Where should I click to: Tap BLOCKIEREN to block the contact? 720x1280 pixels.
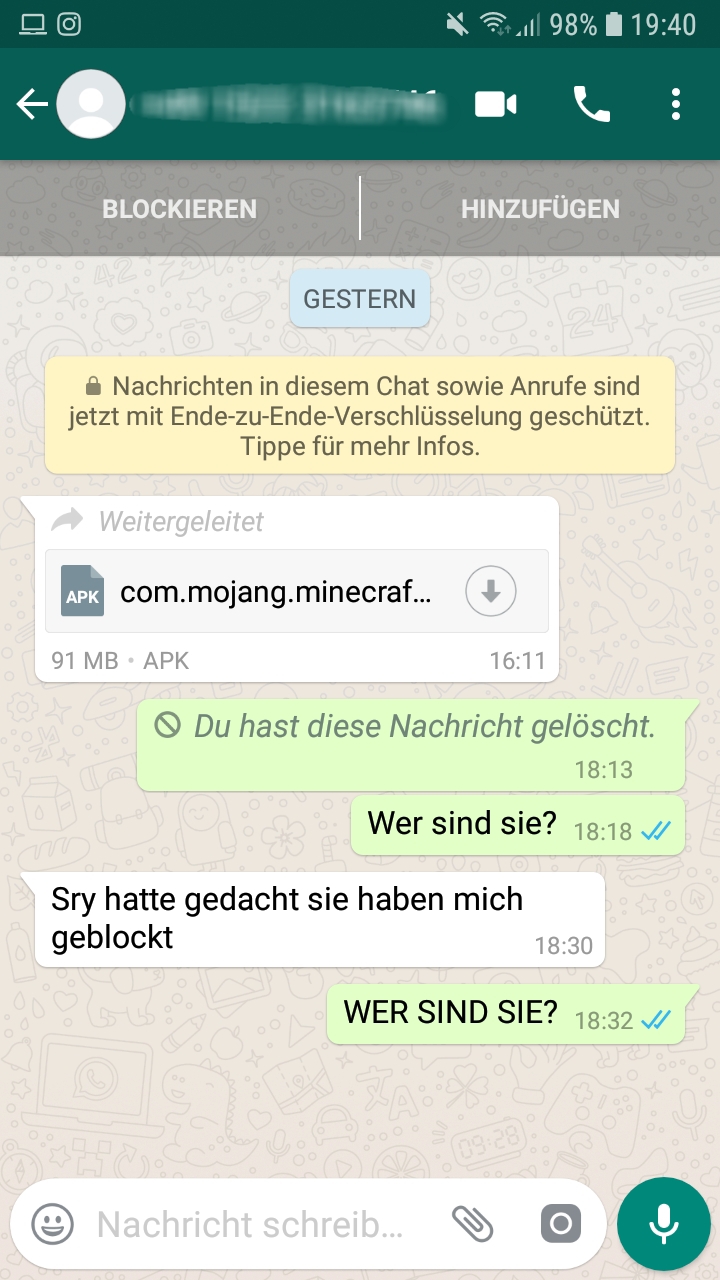pos(178,208)
